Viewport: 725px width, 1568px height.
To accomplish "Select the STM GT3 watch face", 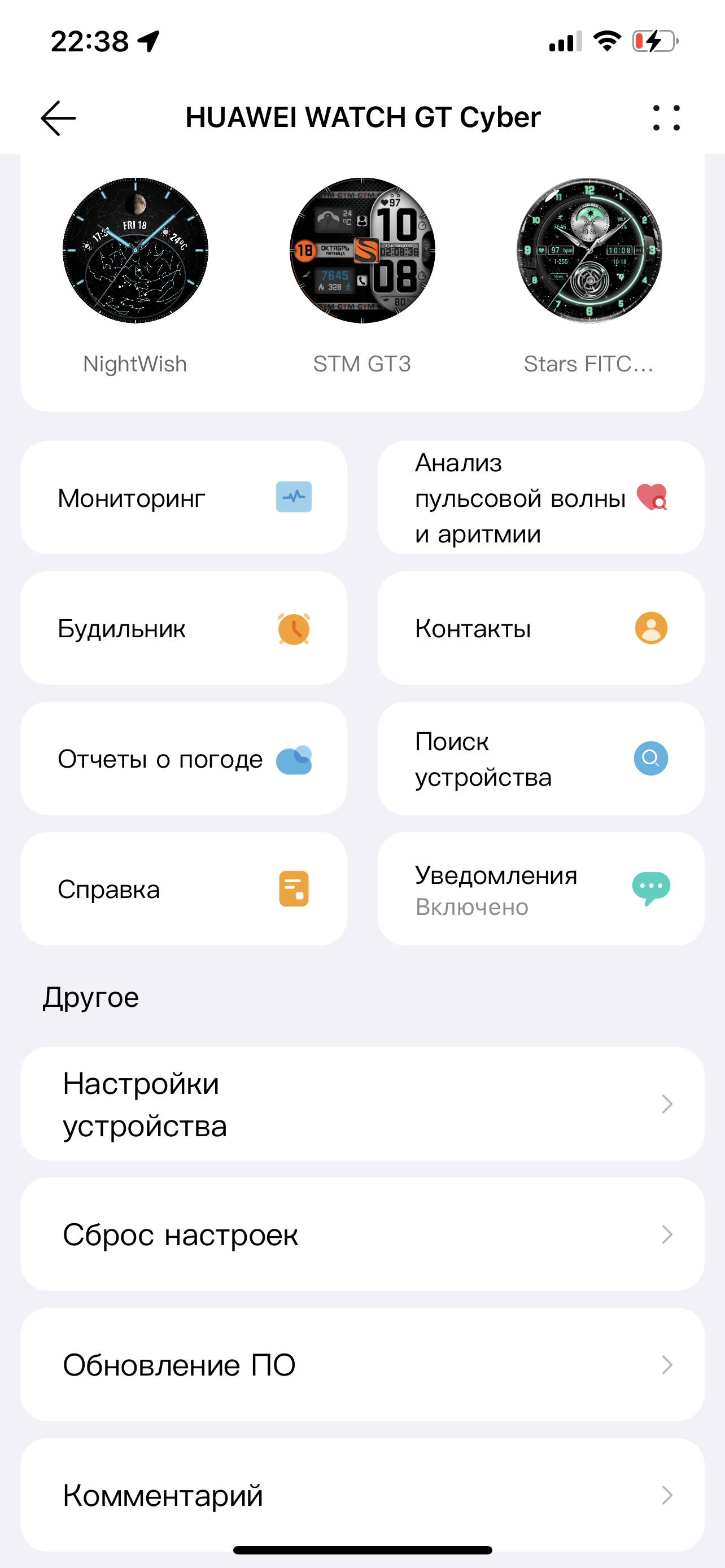I will tap(362, 251).
